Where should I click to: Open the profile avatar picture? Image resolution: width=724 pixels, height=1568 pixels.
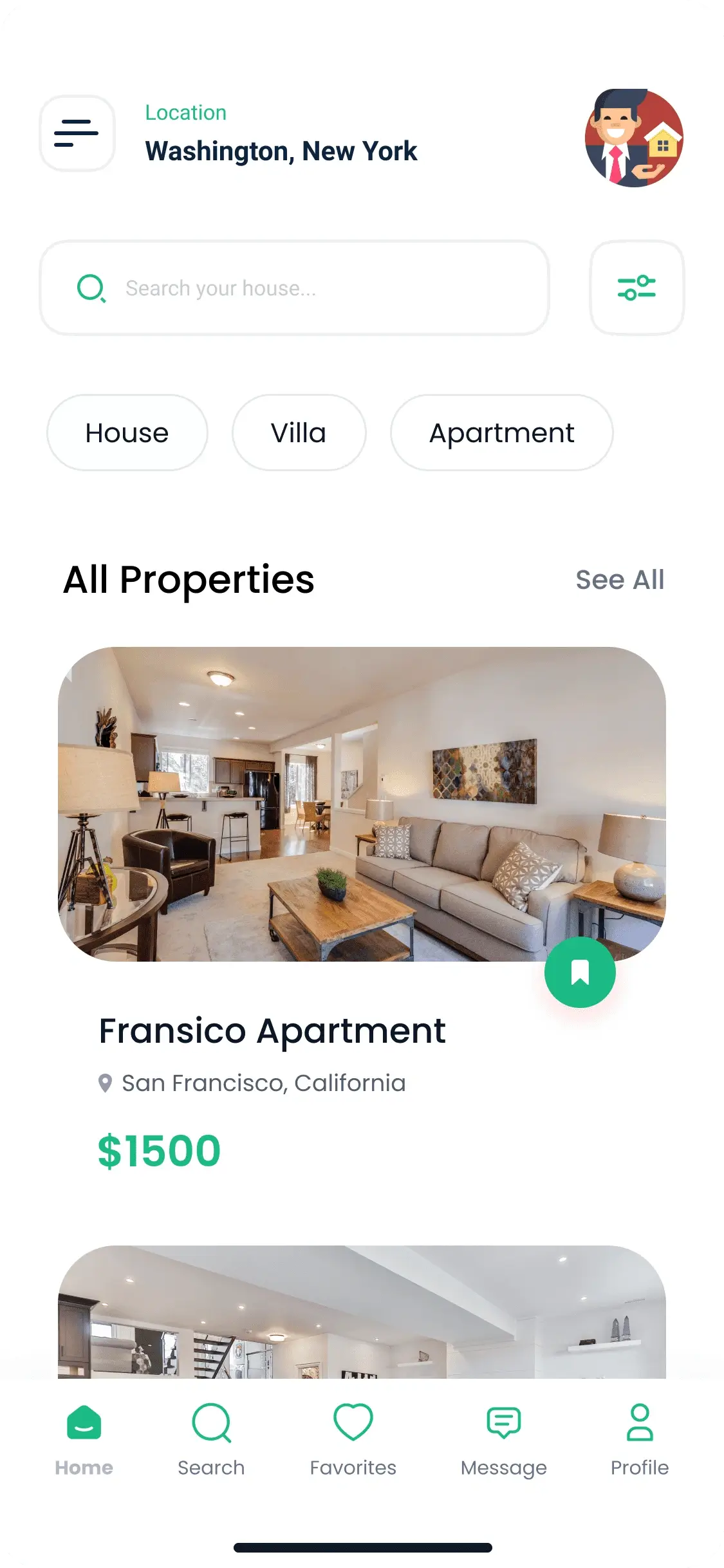click(634, 138)
